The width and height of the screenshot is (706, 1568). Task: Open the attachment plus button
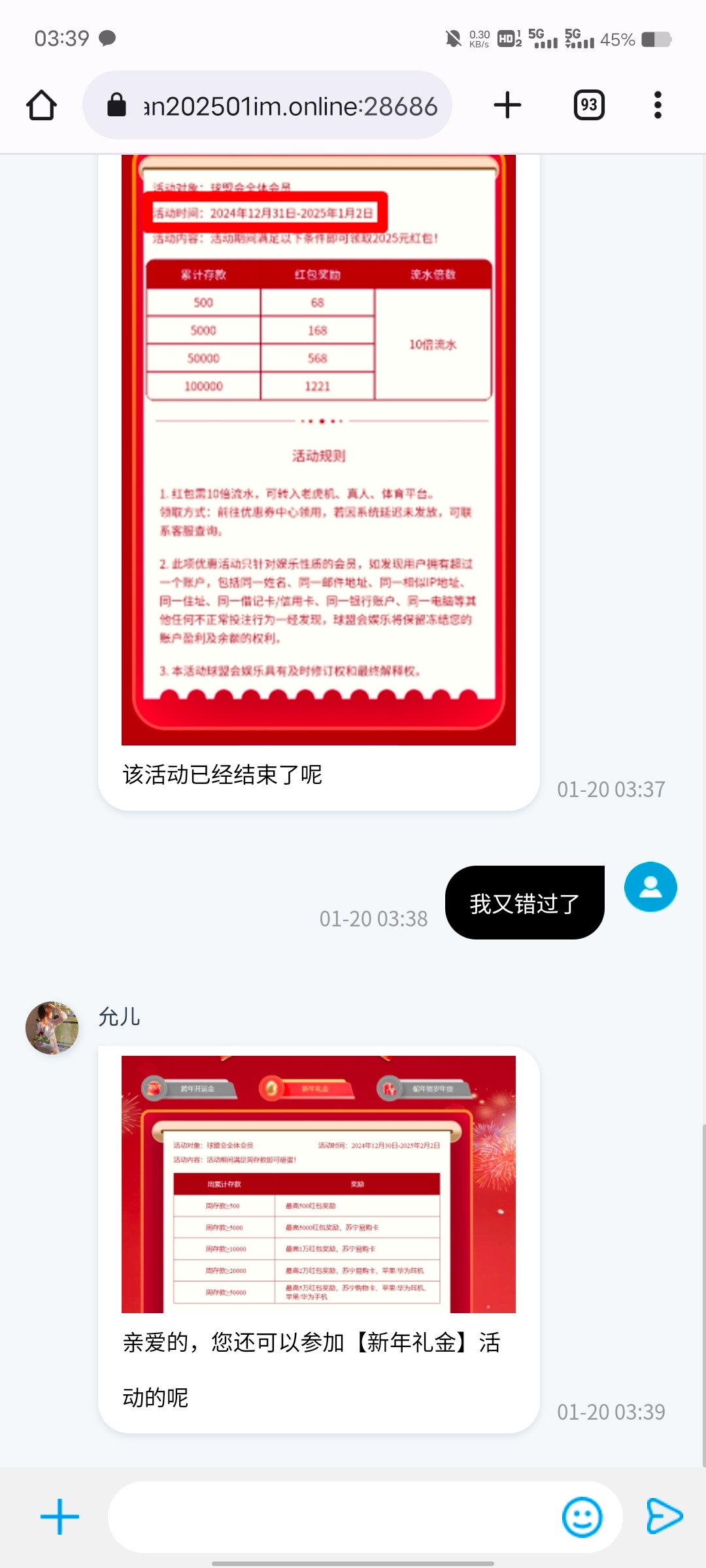[x=59, y=1516]
